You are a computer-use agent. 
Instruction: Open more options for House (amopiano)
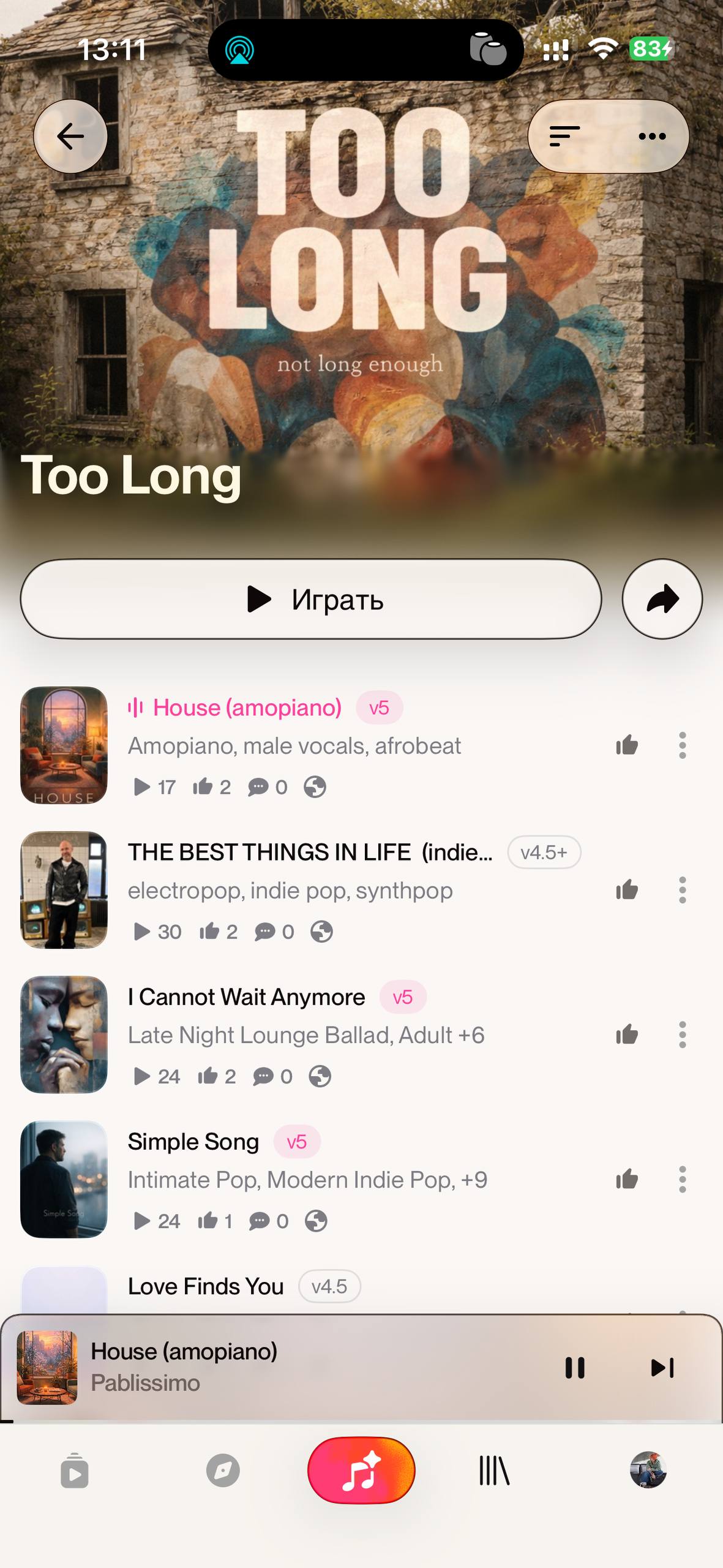[x=682, y=745]
